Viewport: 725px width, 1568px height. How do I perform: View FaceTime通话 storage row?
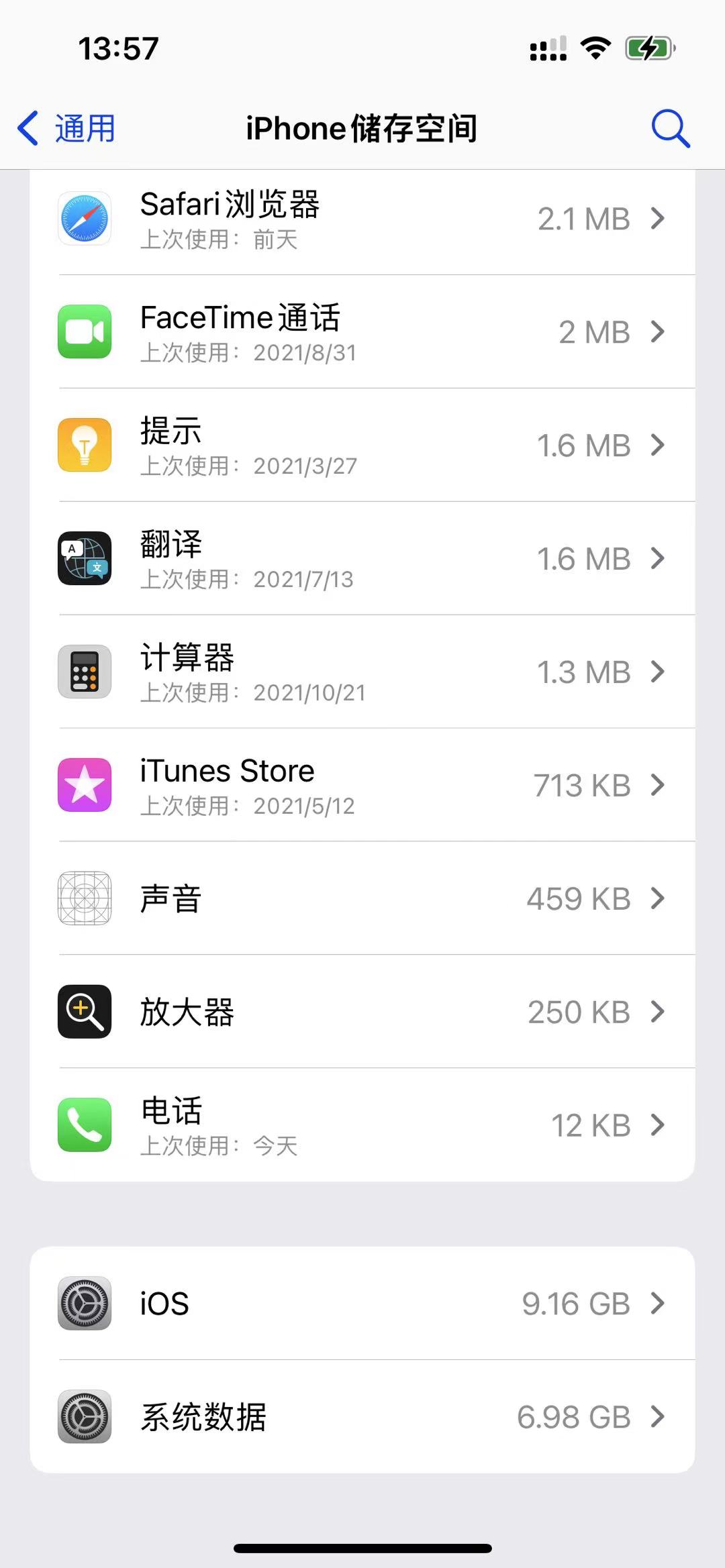pos(362,332)
